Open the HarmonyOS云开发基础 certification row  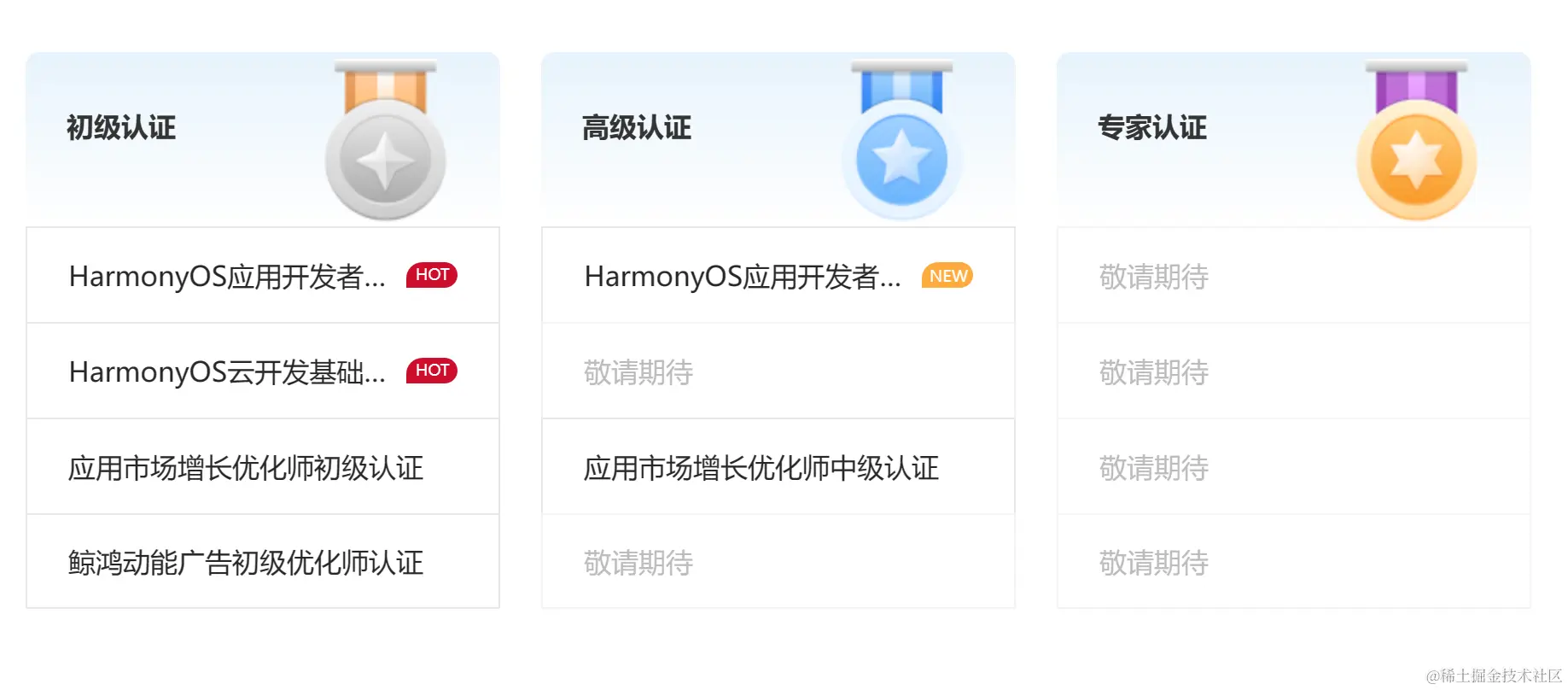tap(227, 371)
